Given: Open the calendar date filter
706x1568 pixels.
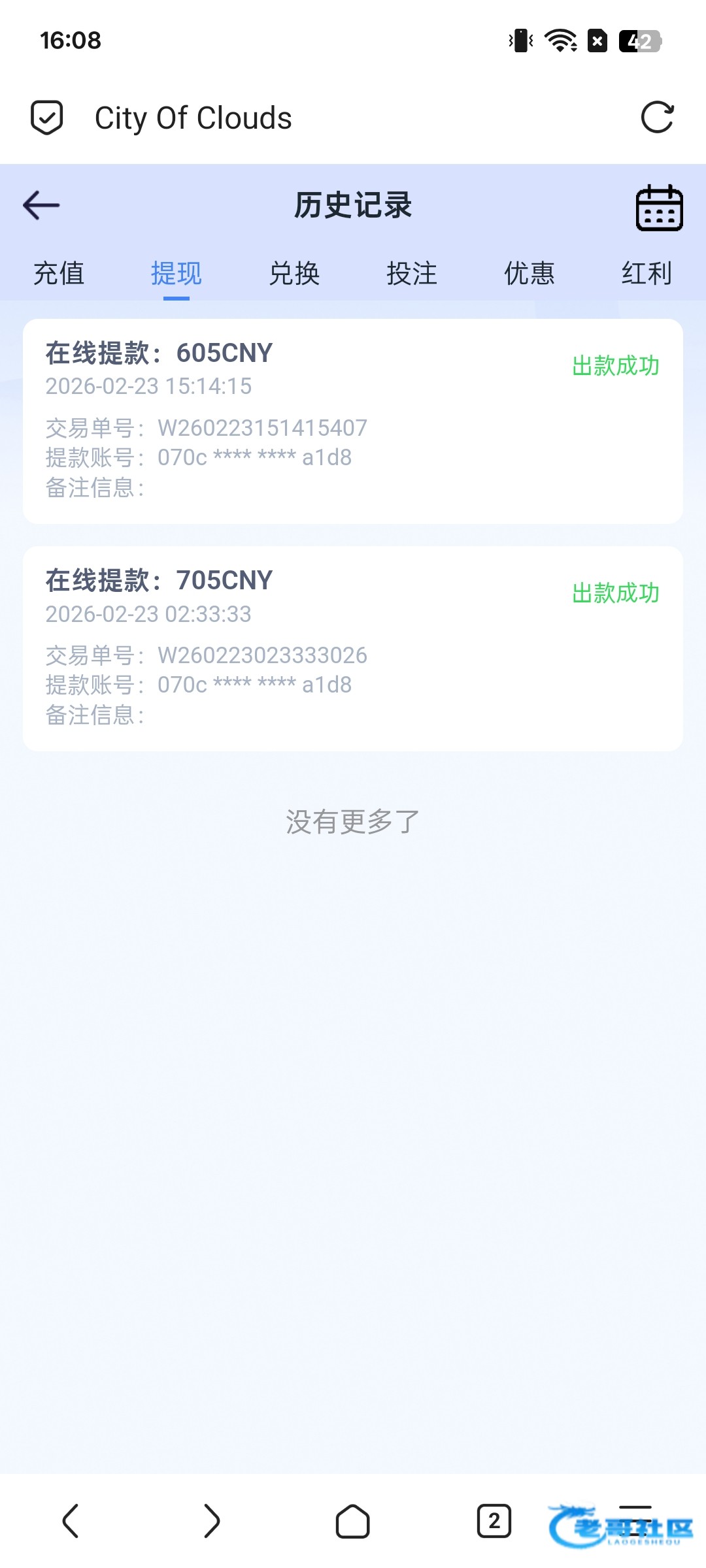Looking at the screenshot, I should click(x=659, y=208).
